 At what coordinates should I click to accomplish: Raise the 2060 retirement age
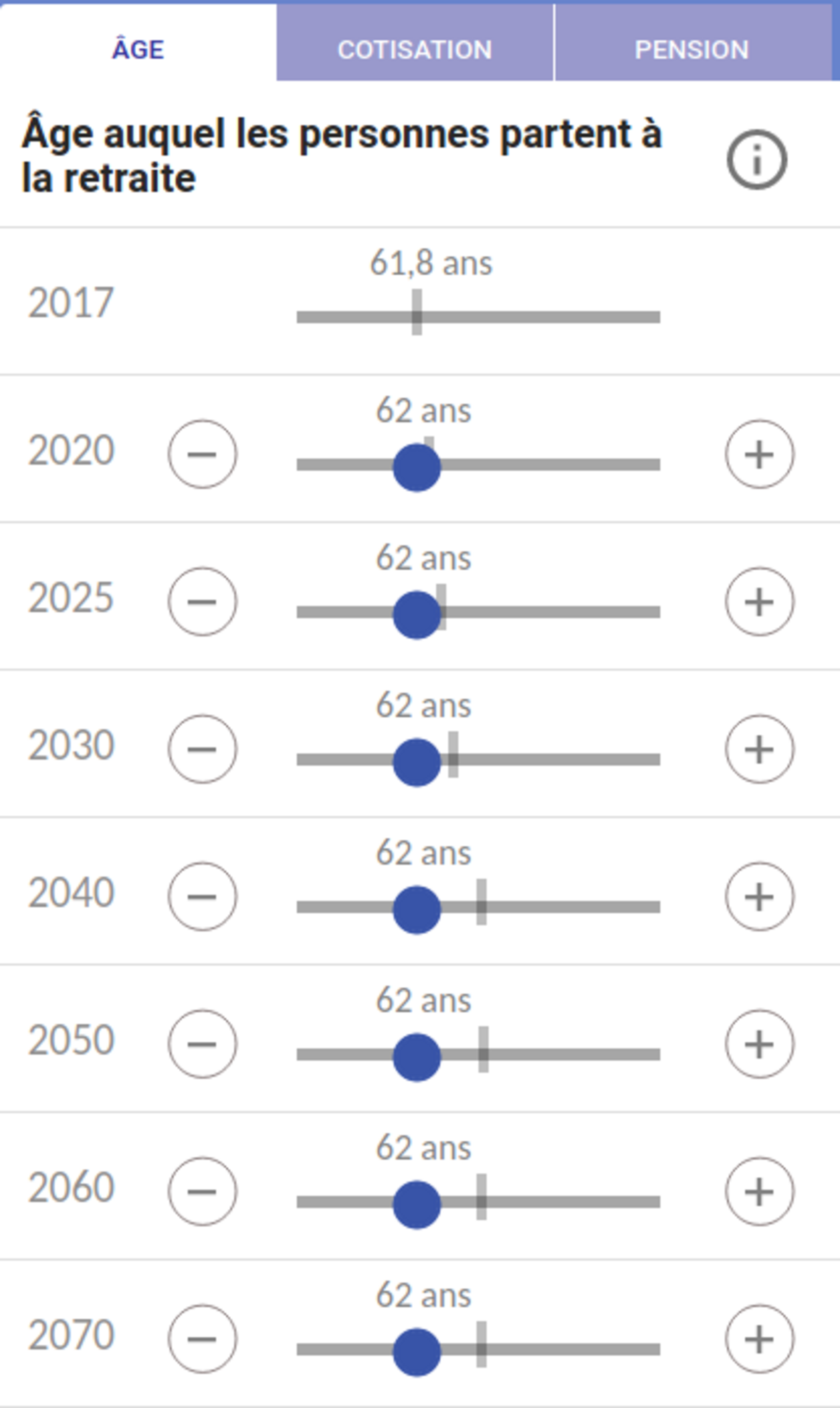point(759,1191)
